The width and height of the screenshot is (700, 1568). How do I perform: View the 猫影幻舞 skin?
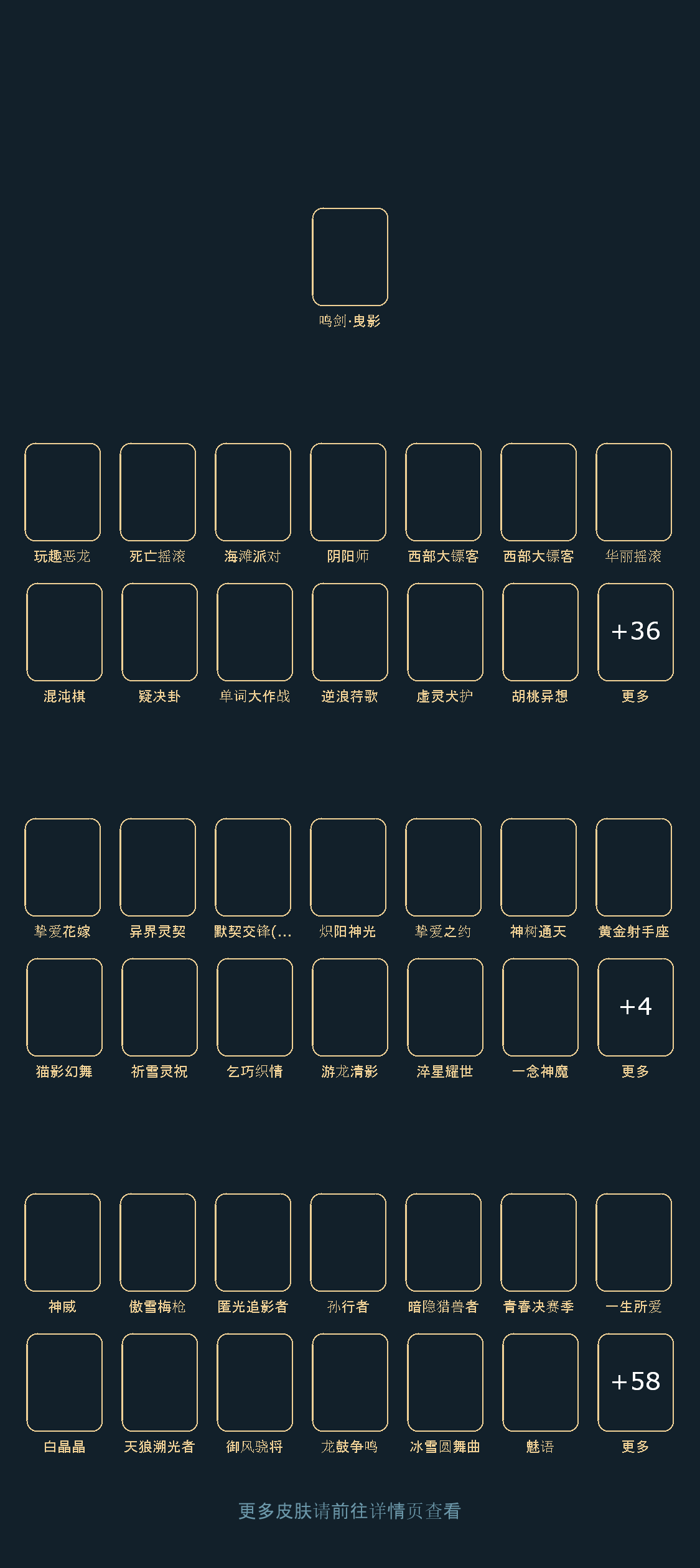64,1007
